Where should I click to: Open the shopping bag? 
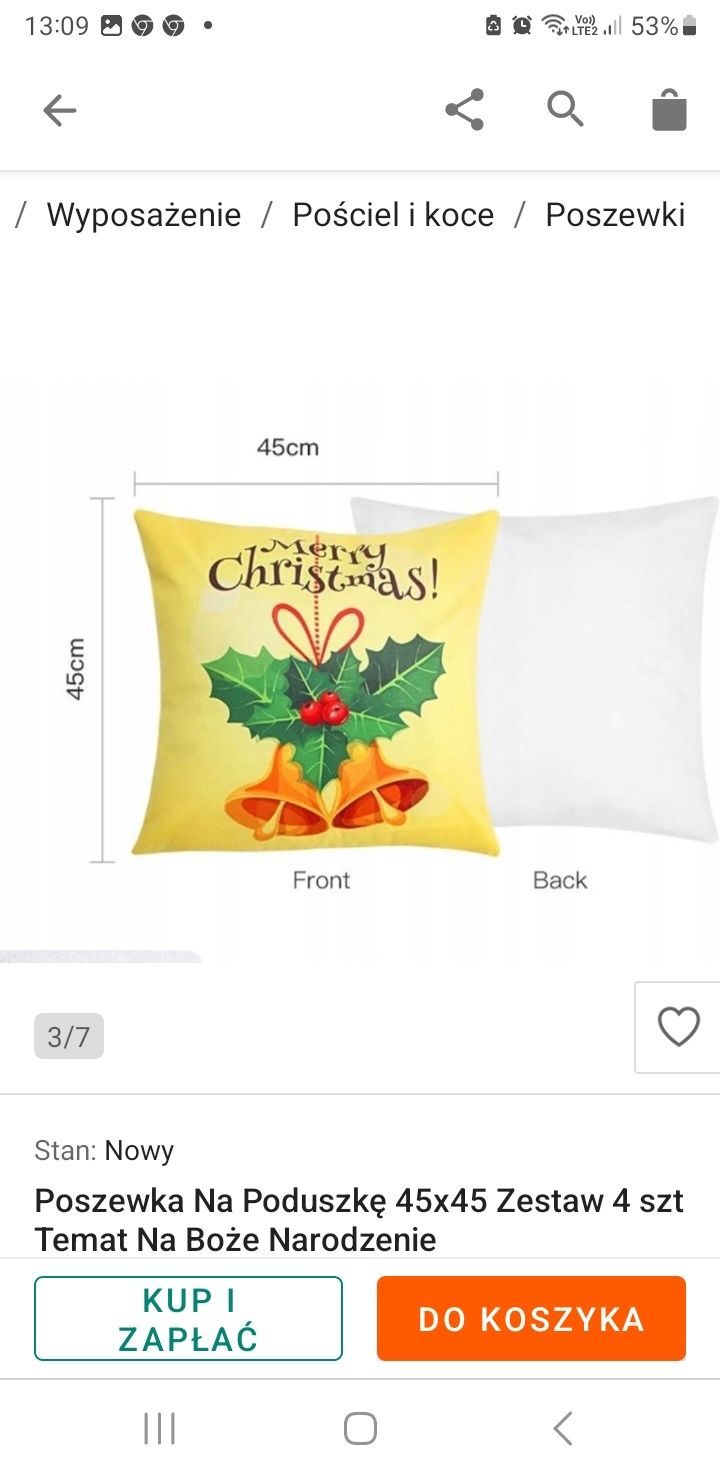pyautogui.click(x=669, y=109)
